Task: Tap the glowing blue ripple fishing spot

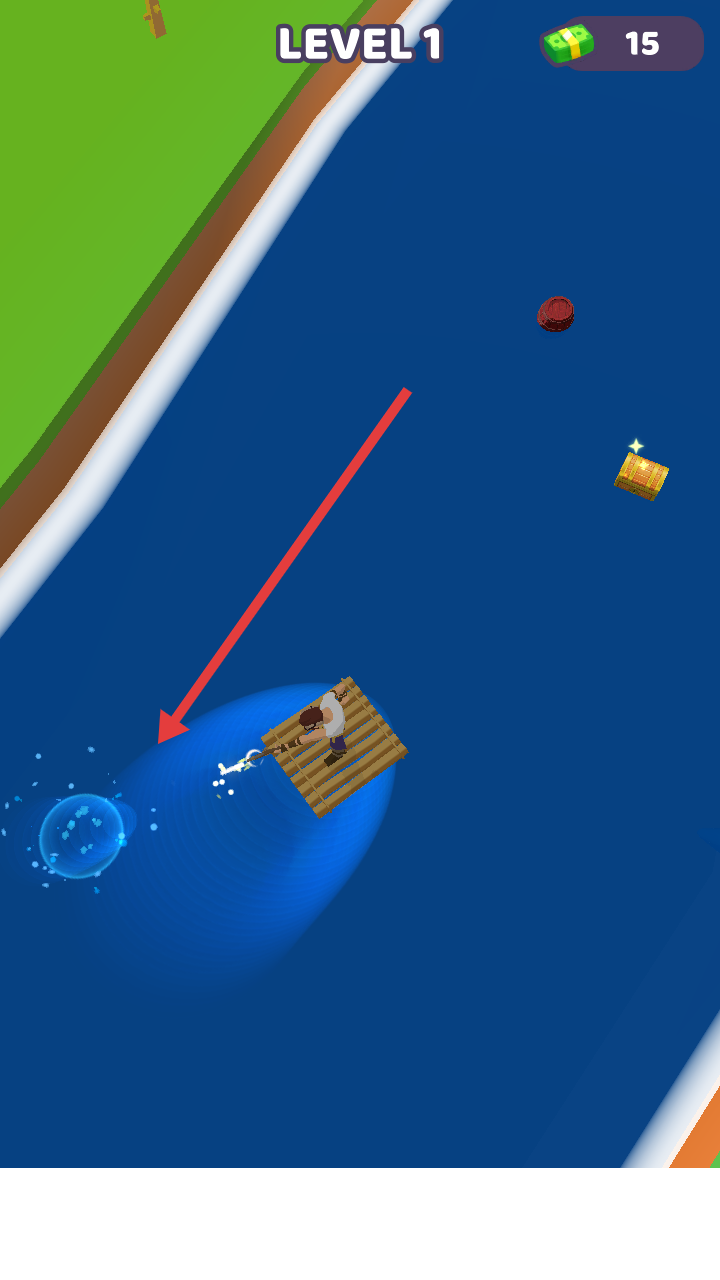Action: point(82,835)
